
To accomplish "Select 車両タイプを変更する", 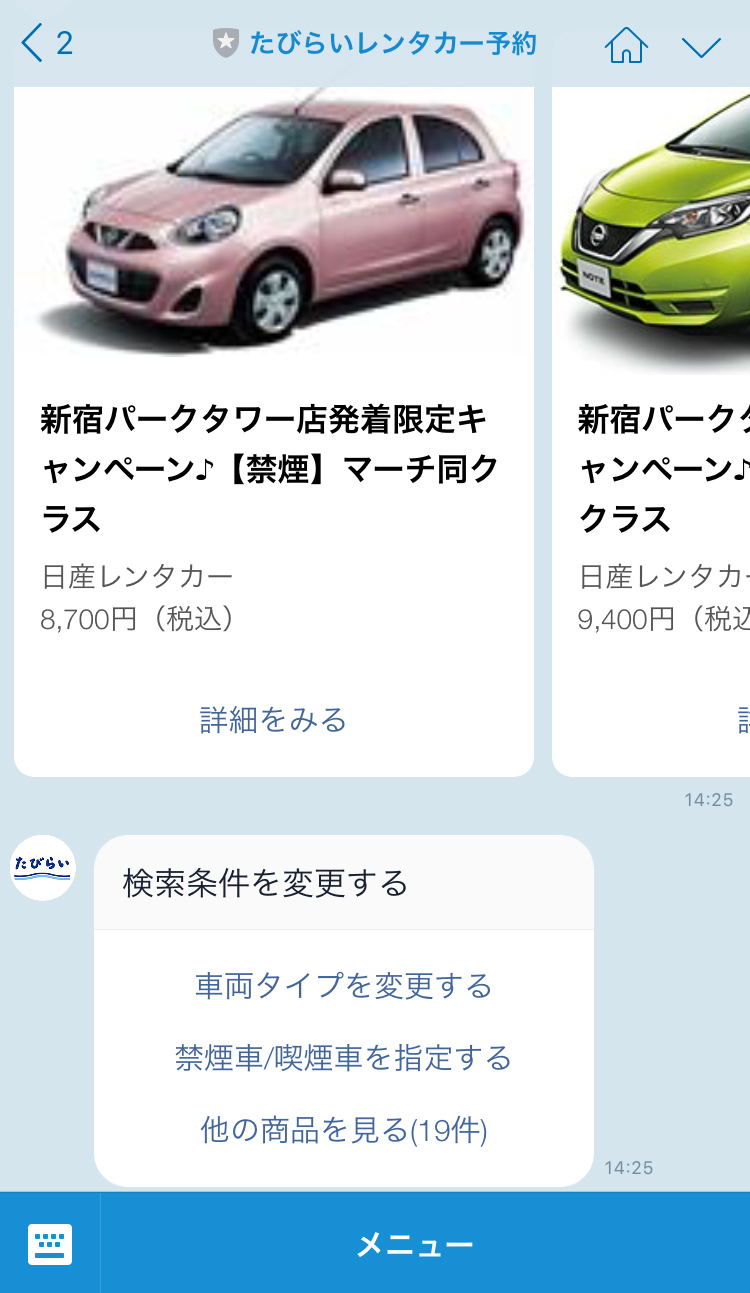I will point(344,986).
